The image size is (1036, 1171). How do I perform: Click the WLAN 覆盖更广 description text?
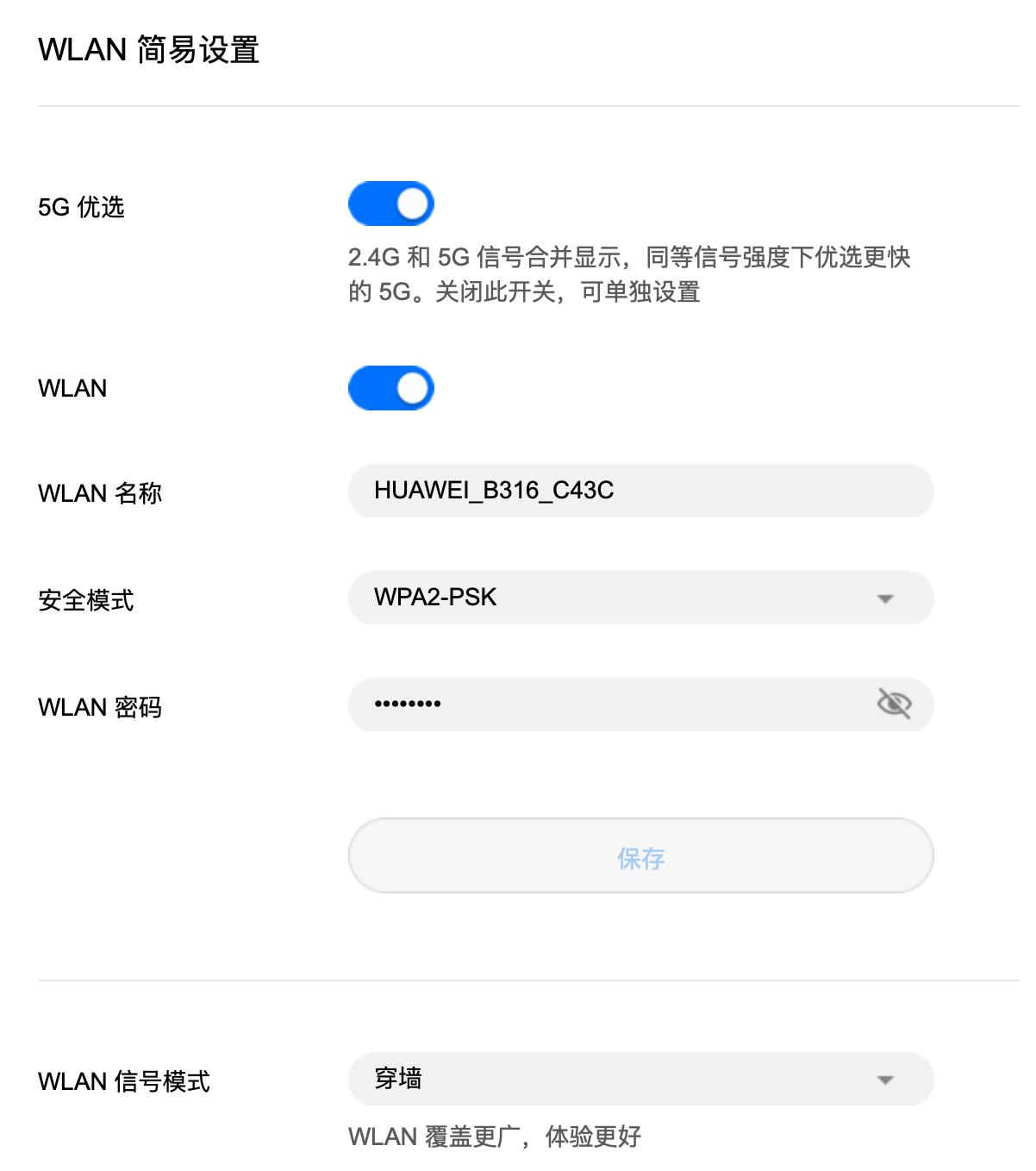click(x=493, y=1137)
